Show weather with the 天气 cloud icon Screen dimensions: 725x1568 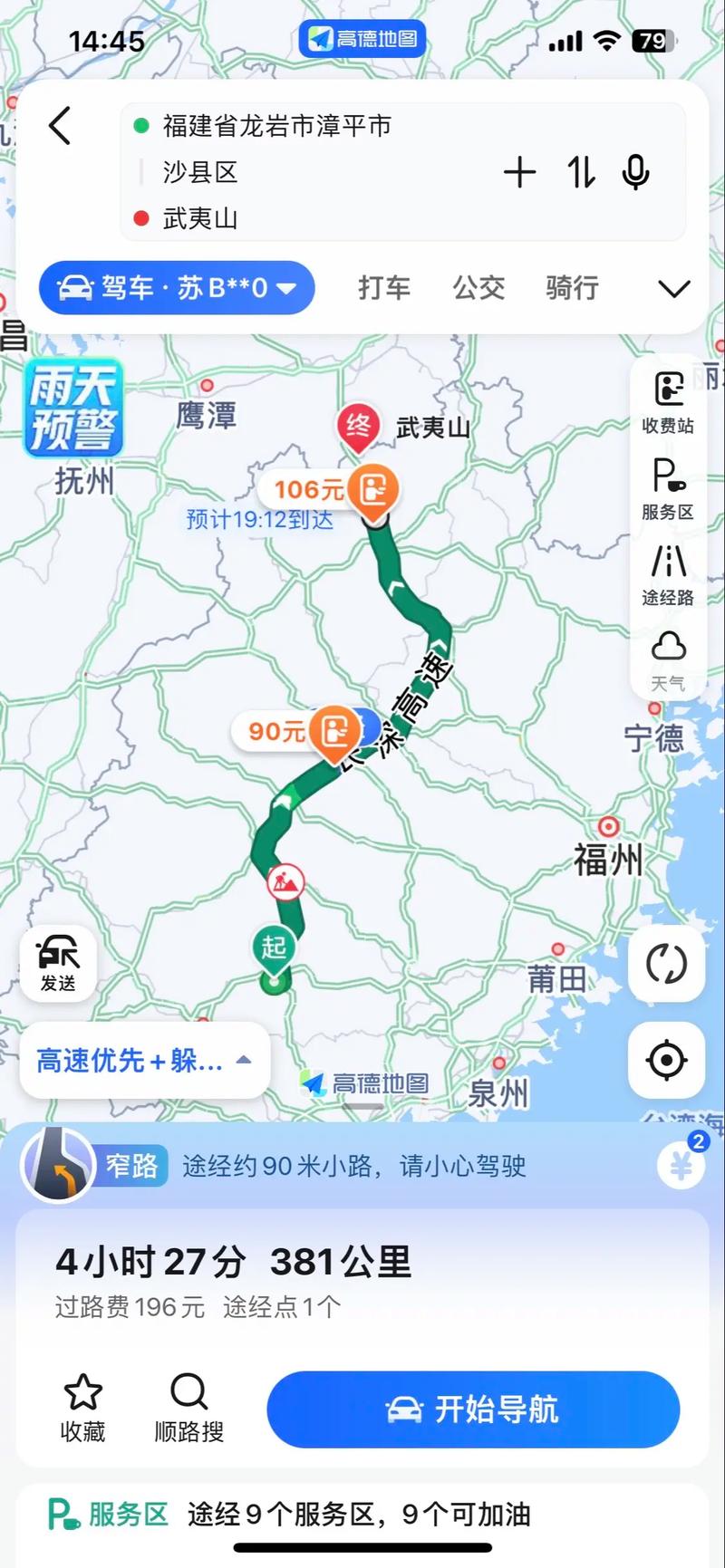coord(668,647)
